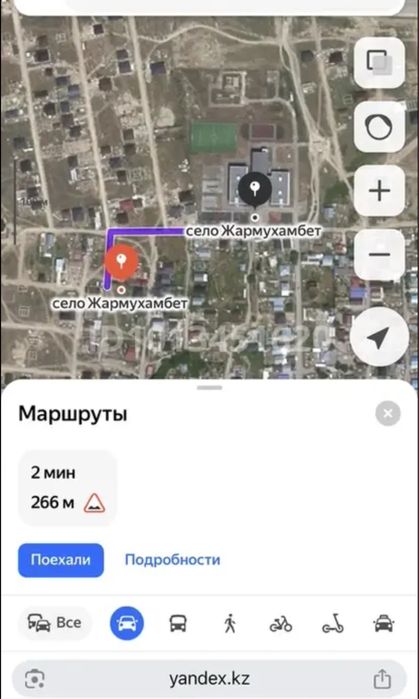Viewport: 419px width, 699px height.
Task: Zoom in on the map
Action: 379,191
